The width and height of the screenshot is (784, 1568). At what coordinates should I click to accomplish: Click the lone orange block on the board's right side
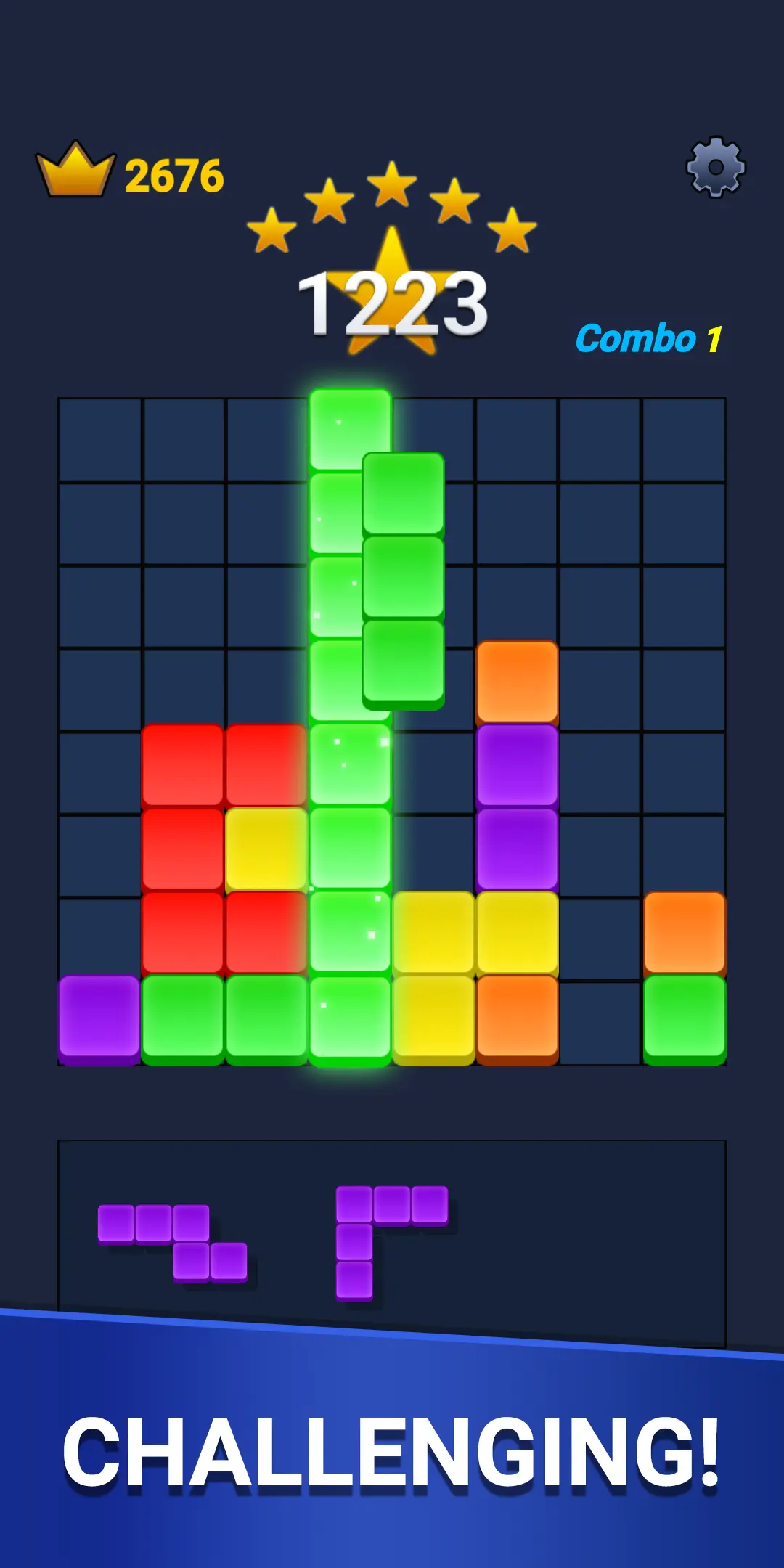686,933
